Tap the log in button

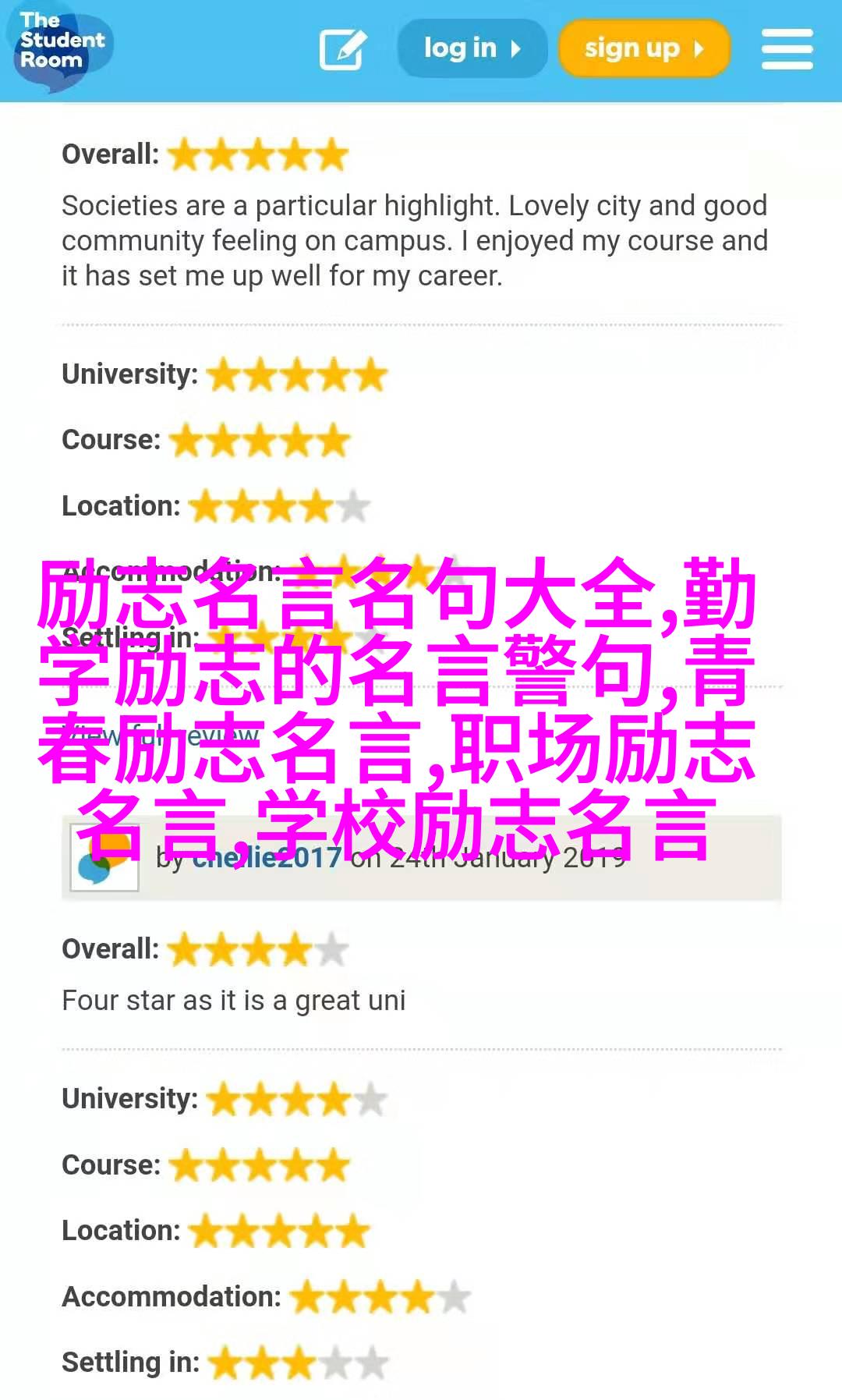[472, 49]
